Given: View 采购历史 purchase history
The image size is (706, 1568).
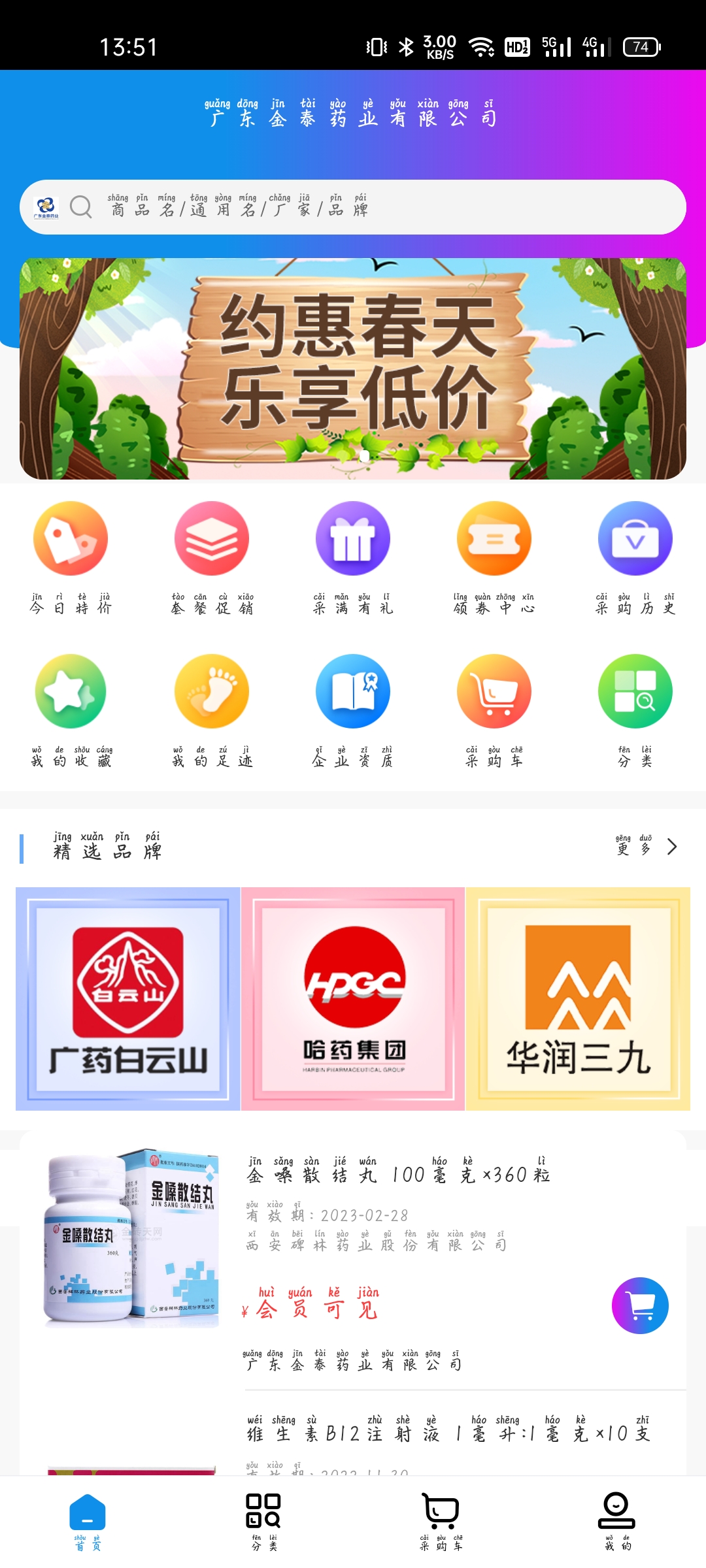Looking at the screenshot, I should pyautogui.click(x=635, y=555).
